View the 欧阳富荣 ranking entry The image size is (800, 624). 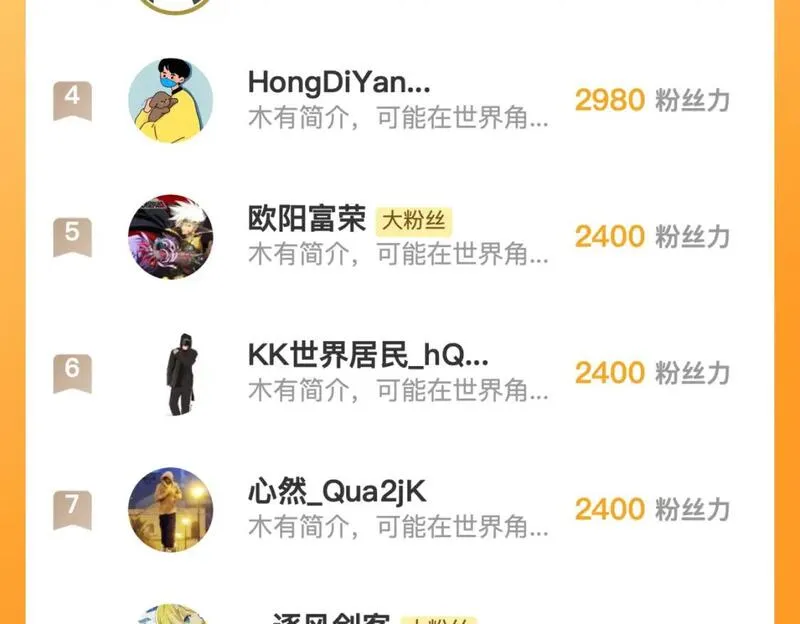coord(398,236)
